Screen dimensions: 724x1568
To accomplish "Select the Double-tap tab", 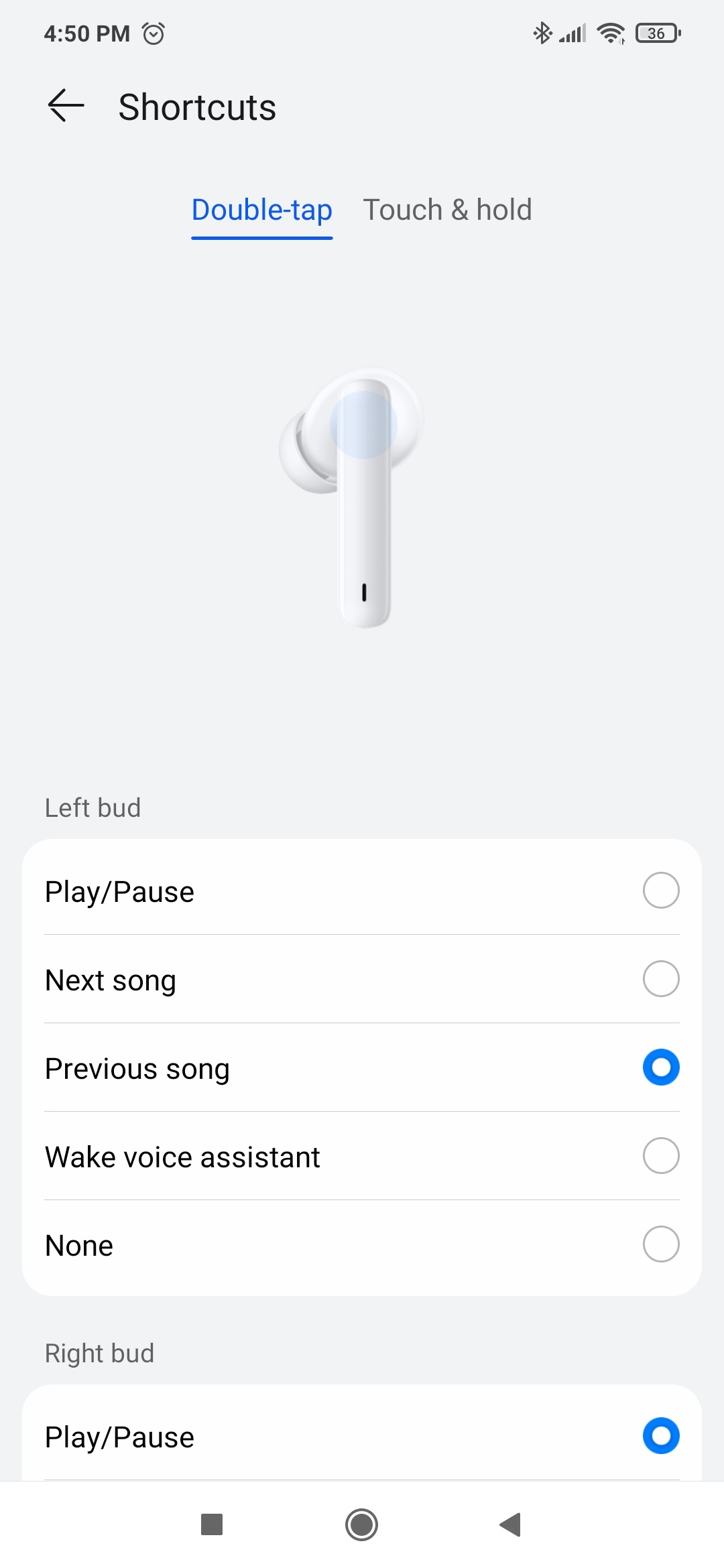I will [261, 210].
